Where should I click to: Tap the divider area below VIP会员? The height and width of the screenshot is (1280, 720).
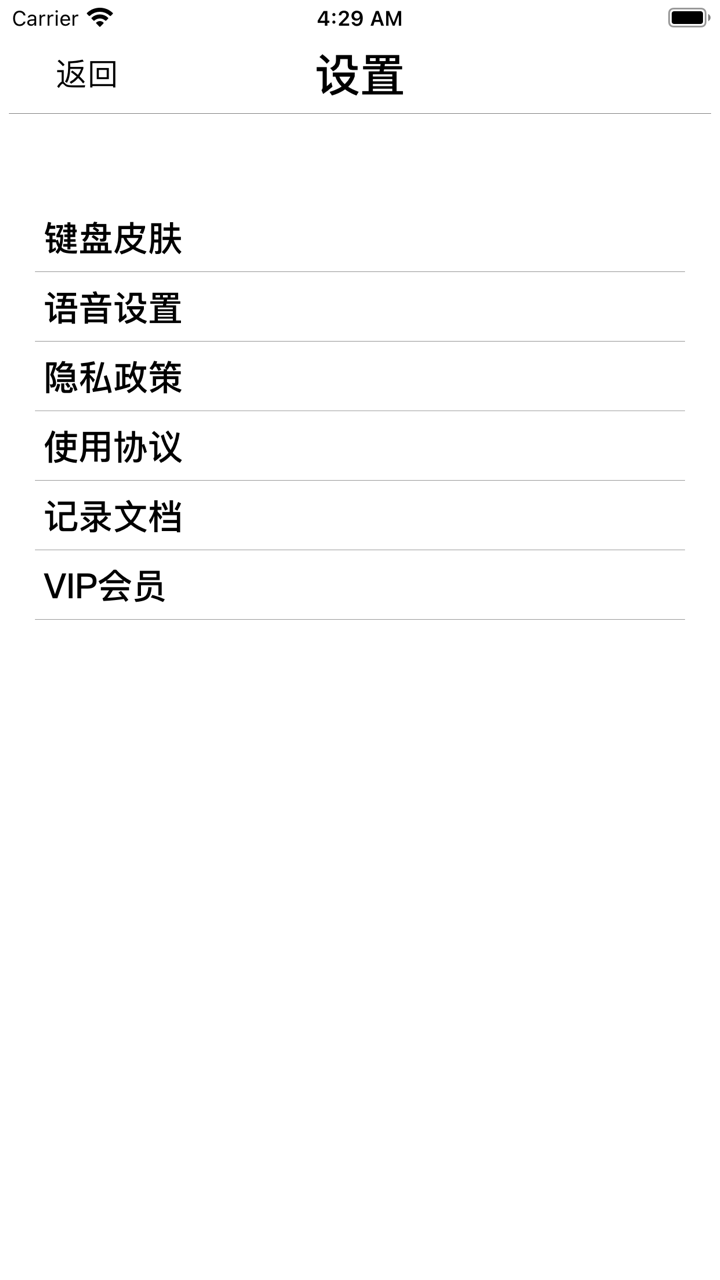click(x=360, y=619)
